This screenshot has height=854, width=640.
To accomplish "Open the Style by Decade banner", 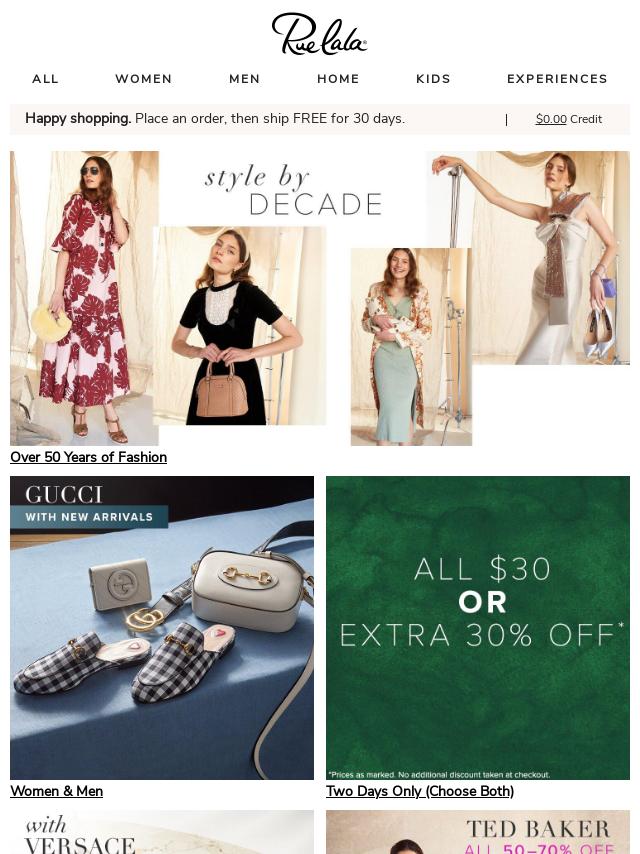I will coord(320,298).
